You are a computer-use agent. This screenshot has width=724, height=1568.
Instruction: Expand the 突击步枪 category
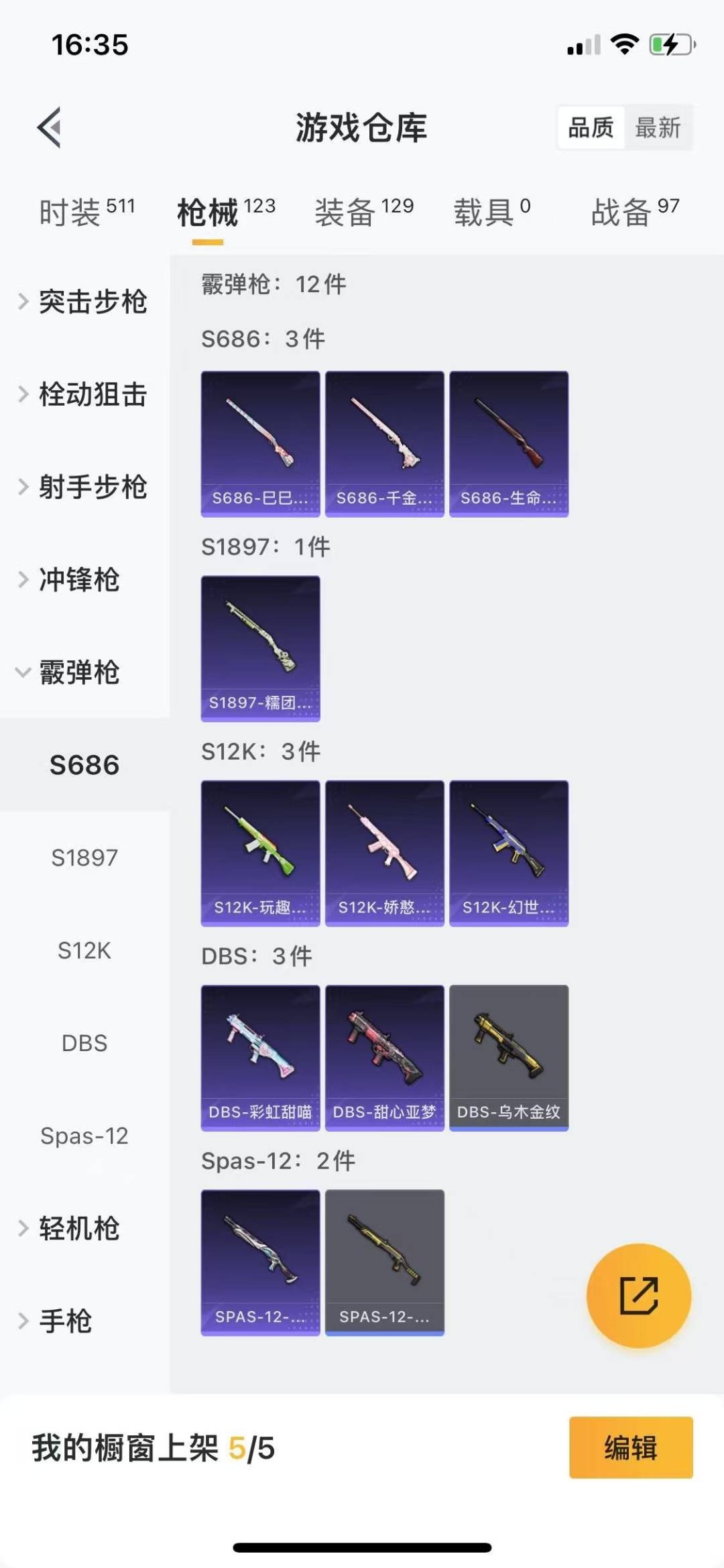click(84, 302)
